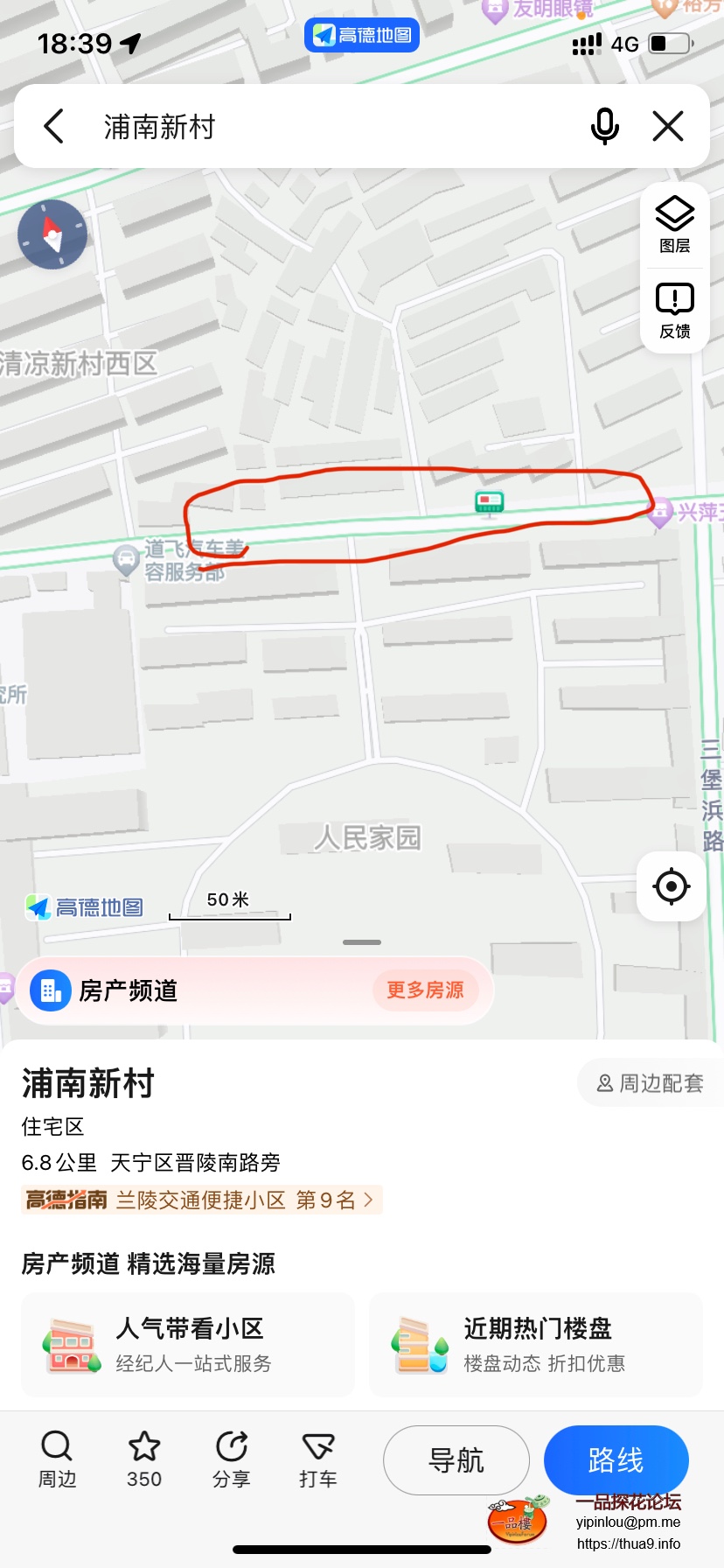The width and height of the screenshot is (724, 1568).
Task: Go back from the search result
Action: tap(54, 127)
